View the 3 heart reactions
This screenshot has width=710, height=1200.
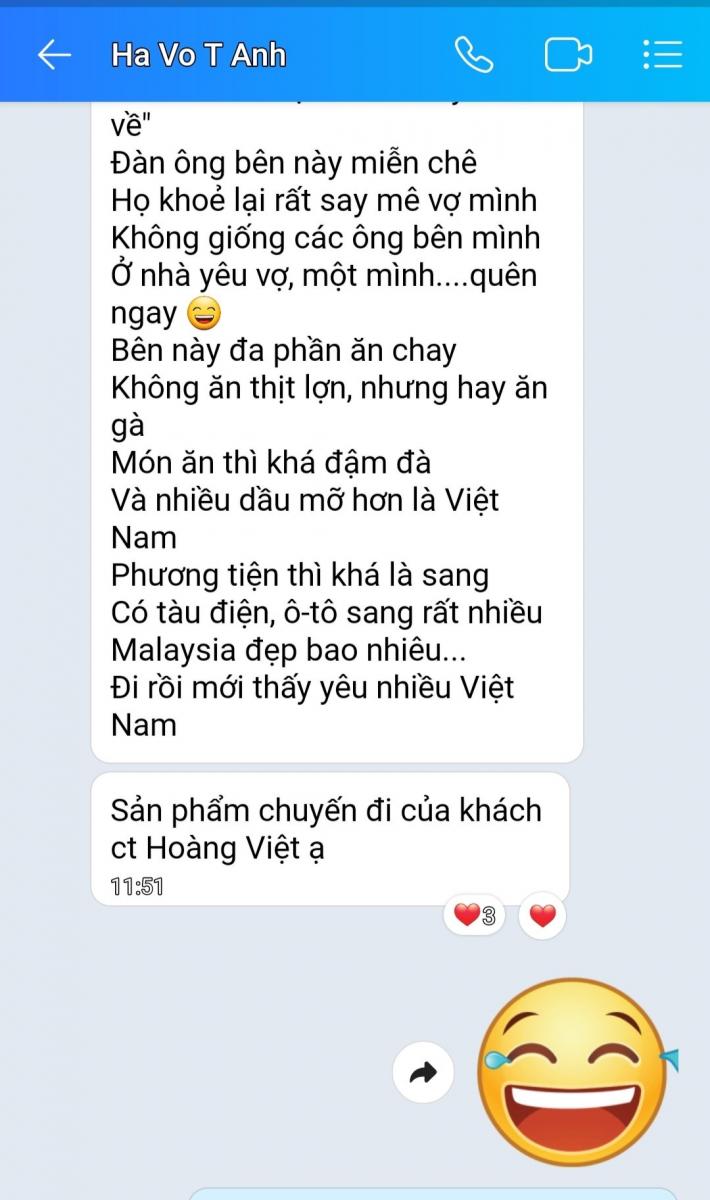(475, 915)
